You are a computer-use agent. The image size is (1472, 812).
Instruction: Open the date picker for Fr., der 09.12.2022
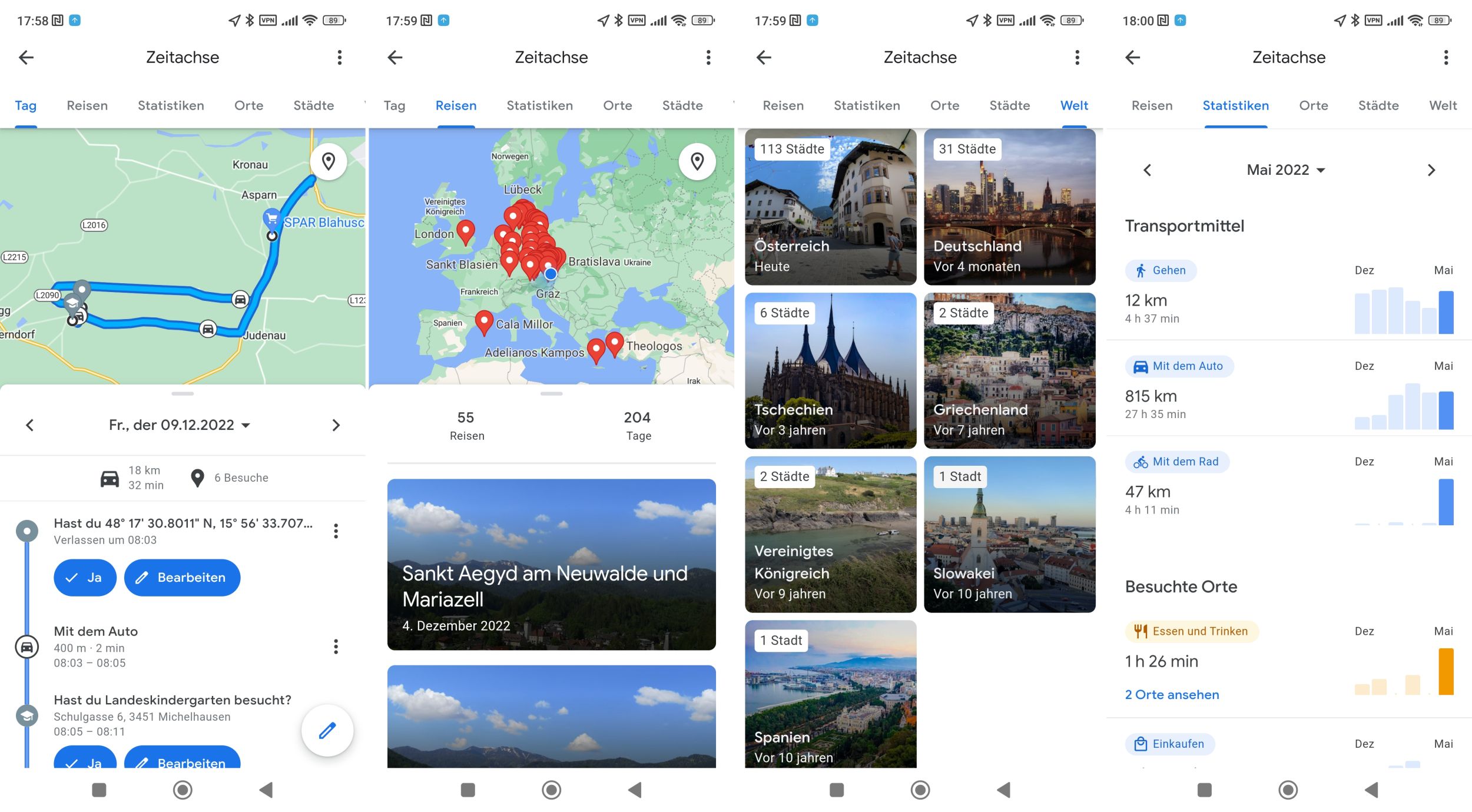click(180, 425)
